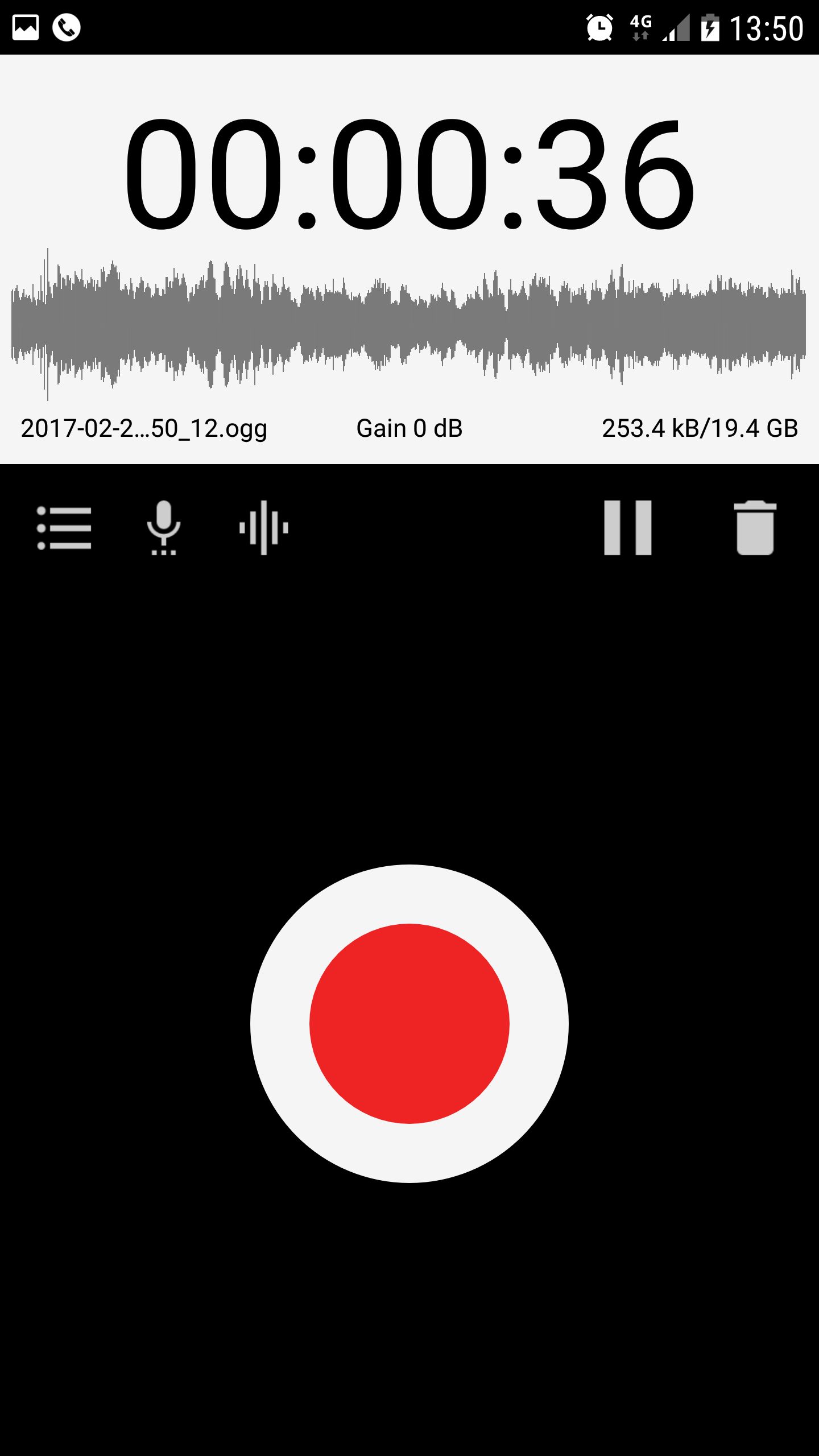Open the microphone settings icon
The image size is (819, 1456).
[164, 528]
